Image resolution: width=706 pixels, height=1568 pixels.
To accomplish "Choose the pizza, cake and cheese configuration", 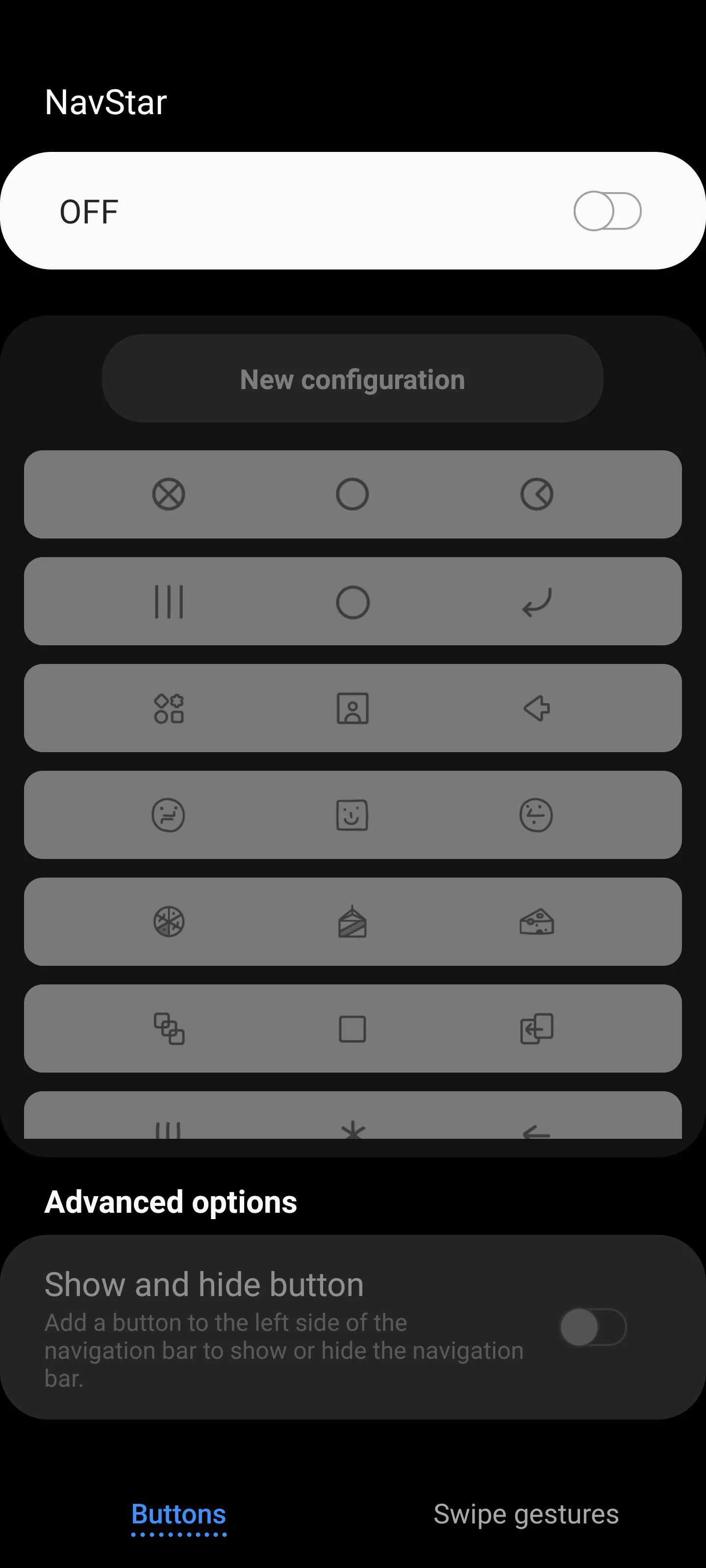I will (353, 922).
